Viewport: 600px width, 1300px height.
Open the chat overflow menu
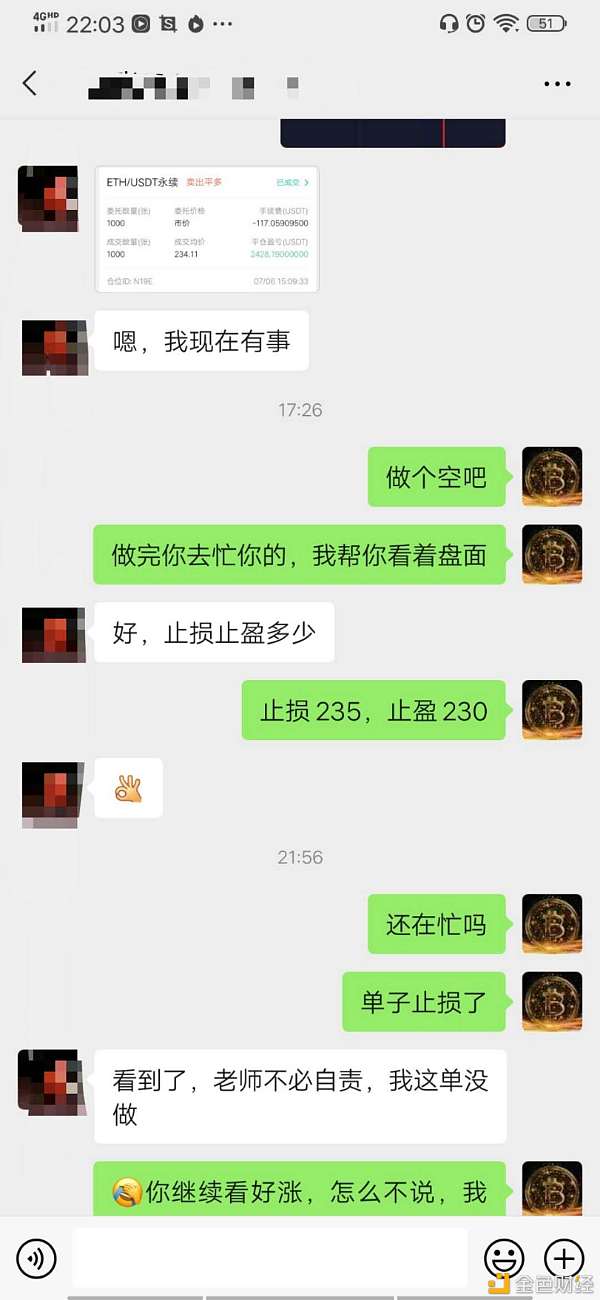tap(557, 84)
